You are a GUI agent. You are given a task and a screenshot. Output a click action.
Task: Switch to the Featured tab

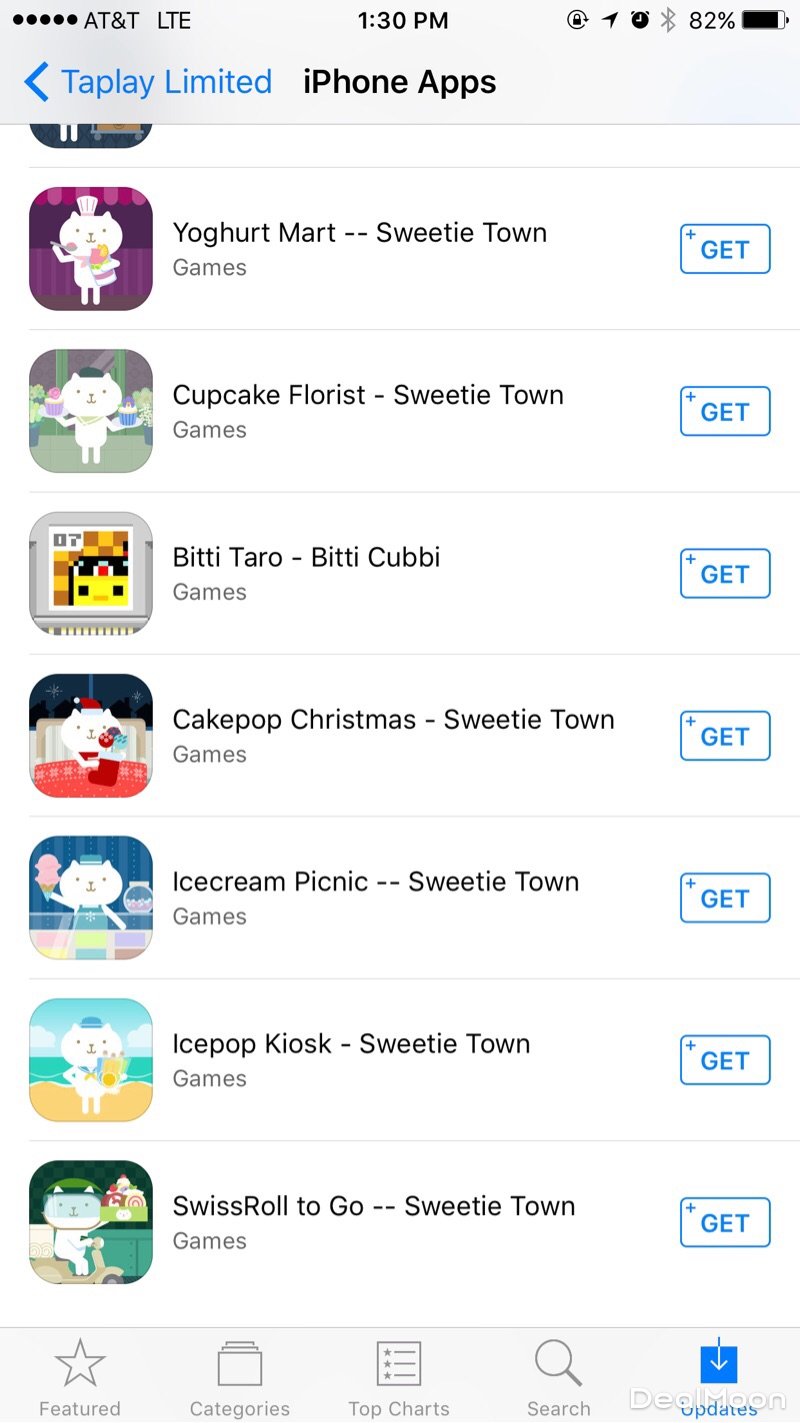click(80, 1378)
